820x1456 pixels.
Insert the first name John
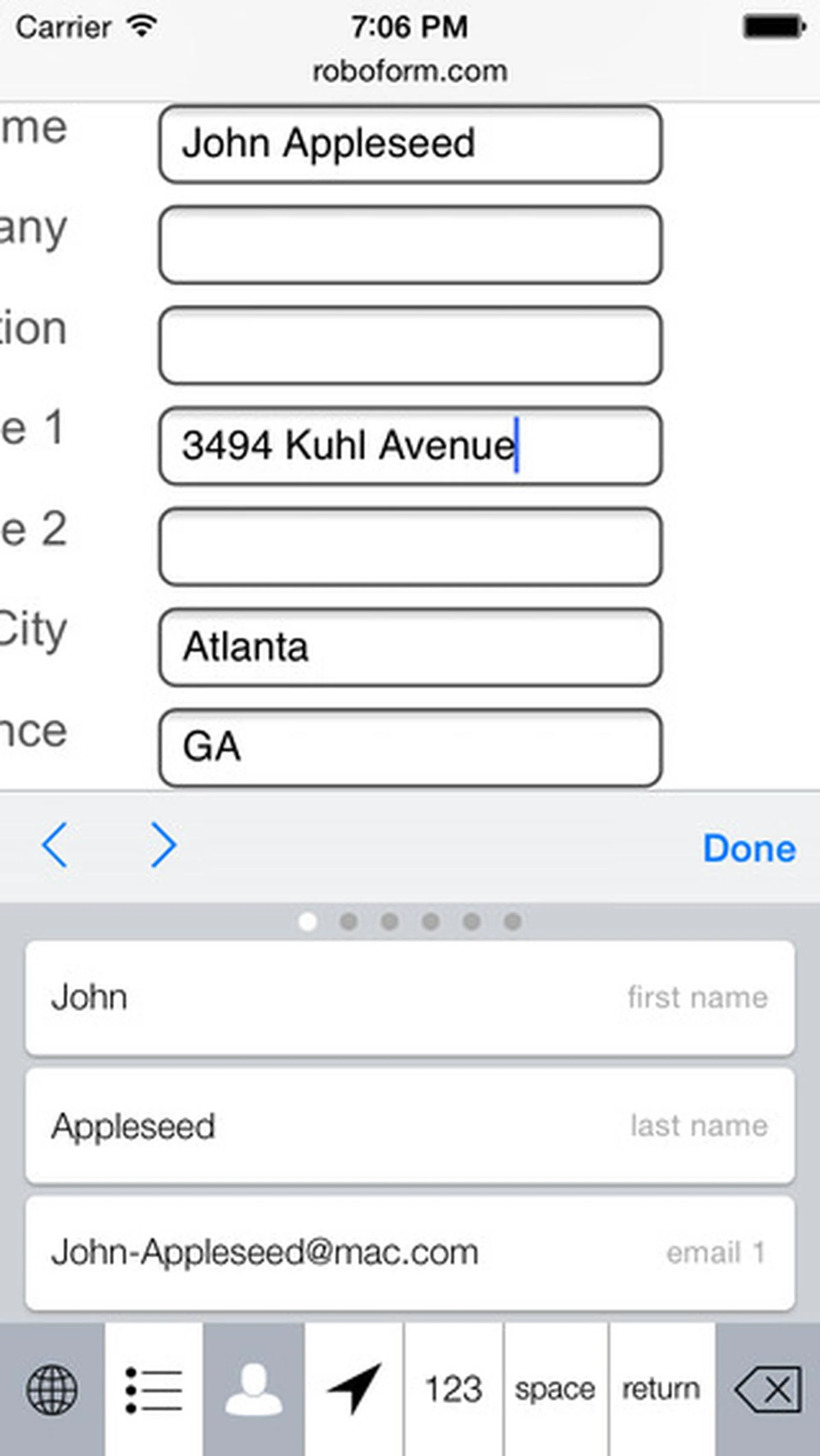coord(410,997)
